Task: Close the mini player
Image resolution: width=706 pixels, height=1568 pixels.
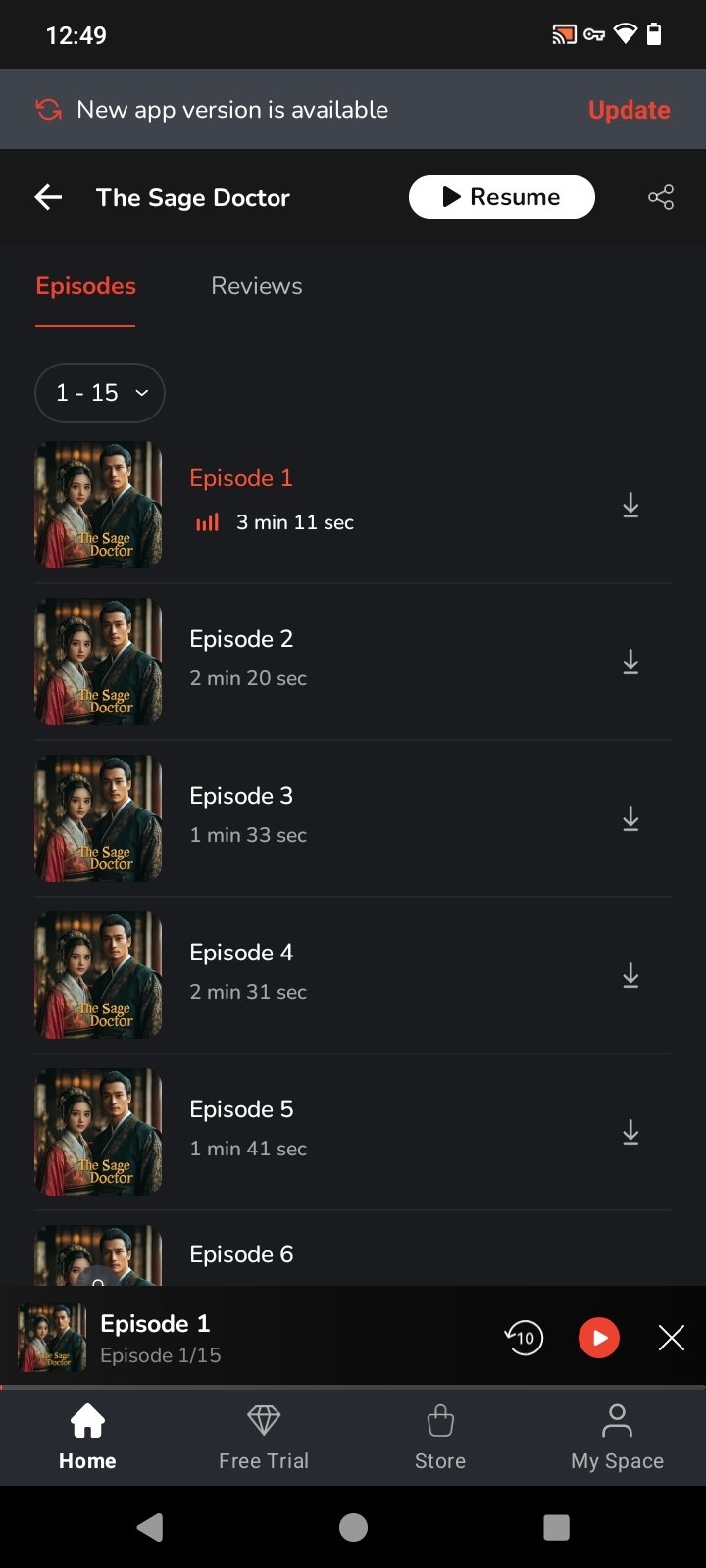Action: click(x=672, y=1338)
